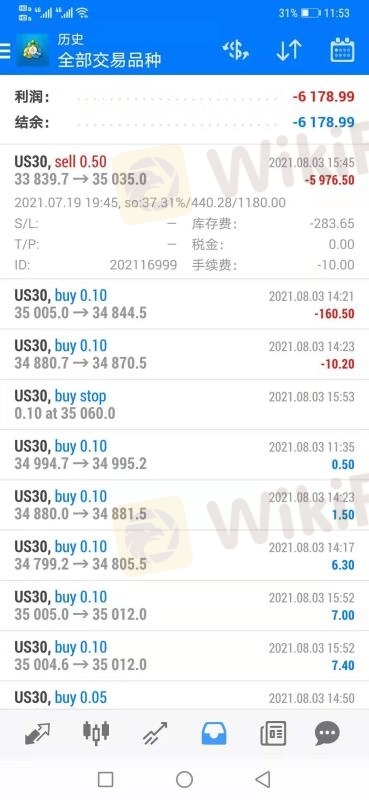Switch to the Quotes tab

pos(38,734)
